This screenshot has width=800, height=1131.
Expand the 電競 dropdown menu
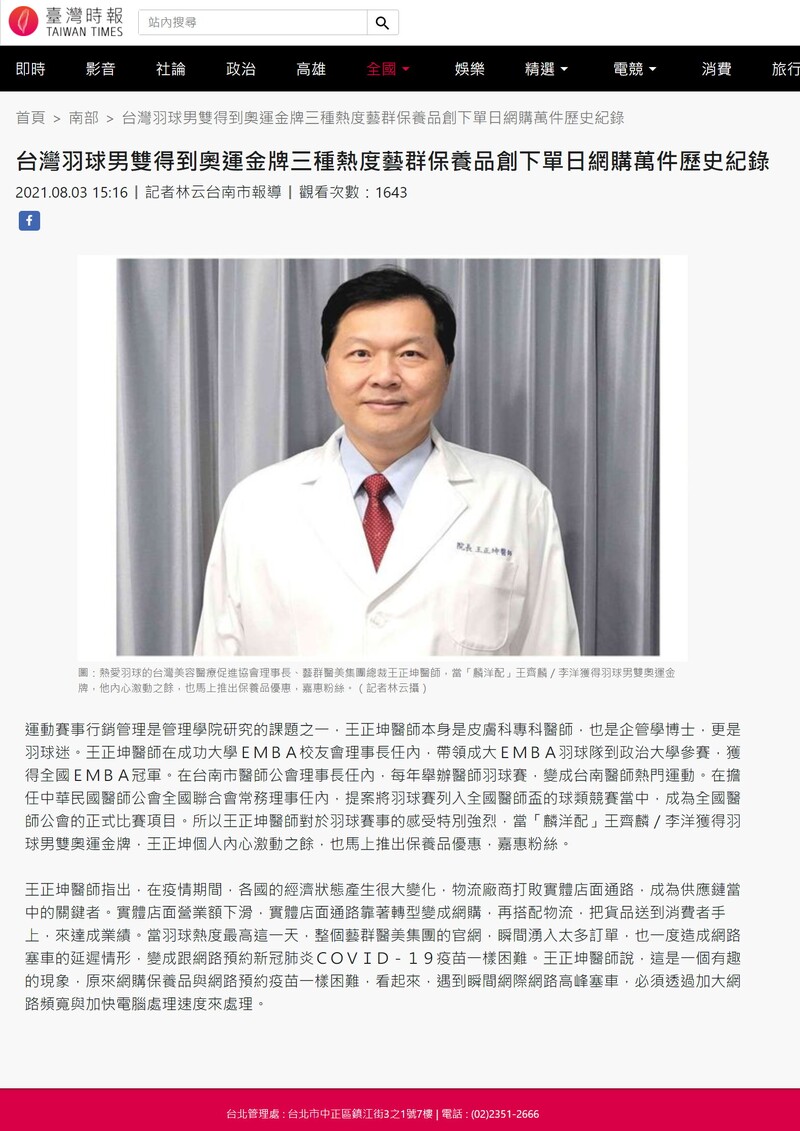point(635,69)
